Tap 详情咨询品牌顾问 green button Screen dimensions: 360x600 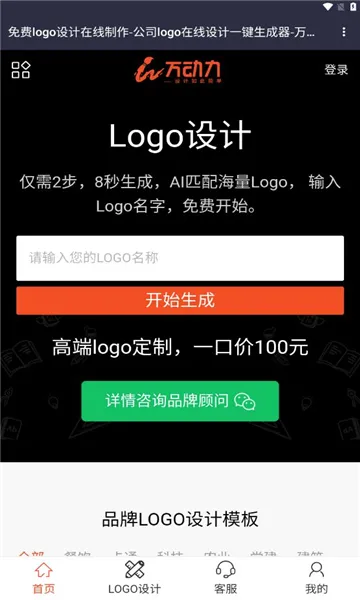click(x=180, y=401)
